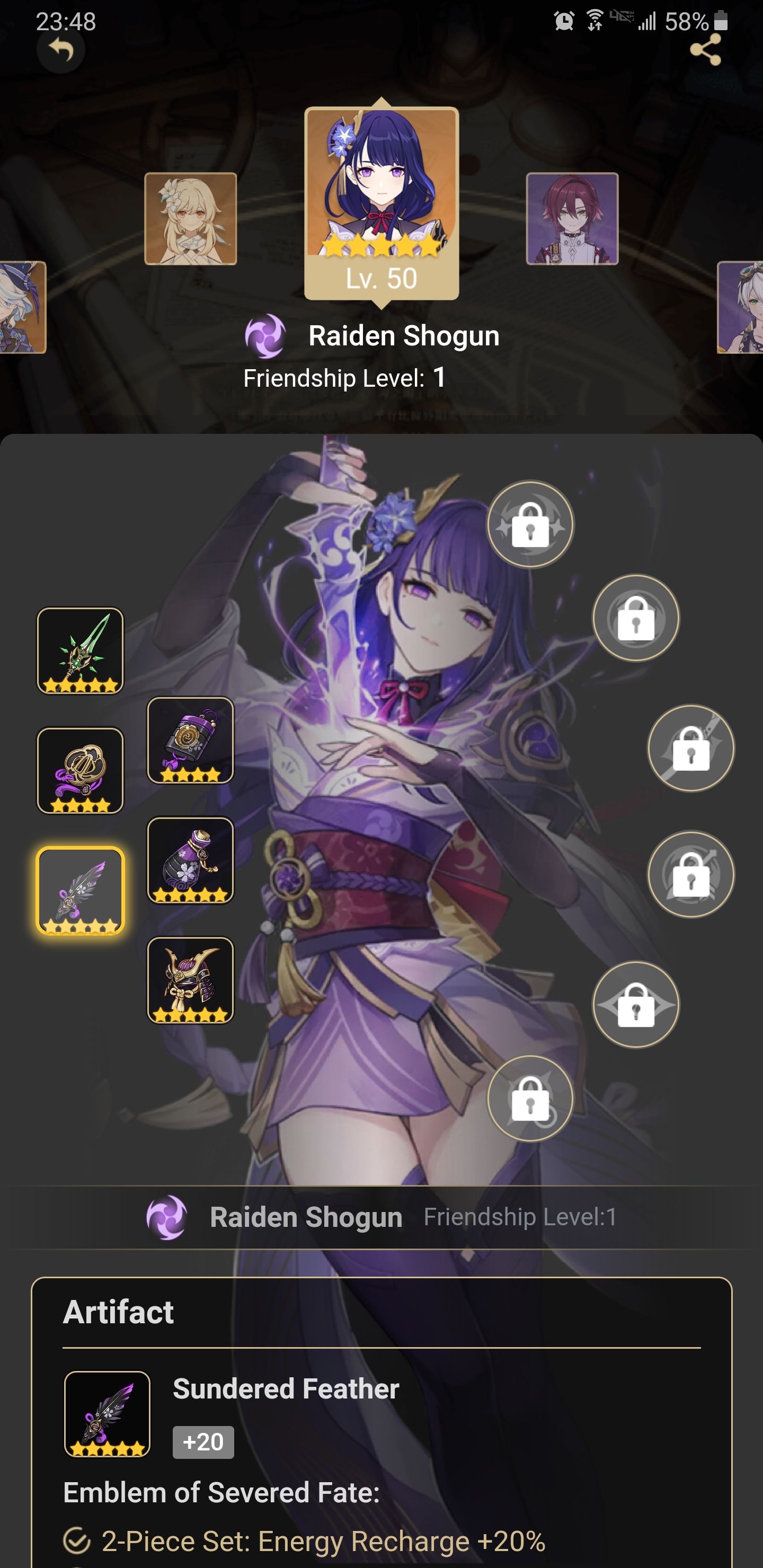Image resolution: width=763 pixels, height=1568 pixels.
Task: Go back using the return arrow
Action: (61, 50)
